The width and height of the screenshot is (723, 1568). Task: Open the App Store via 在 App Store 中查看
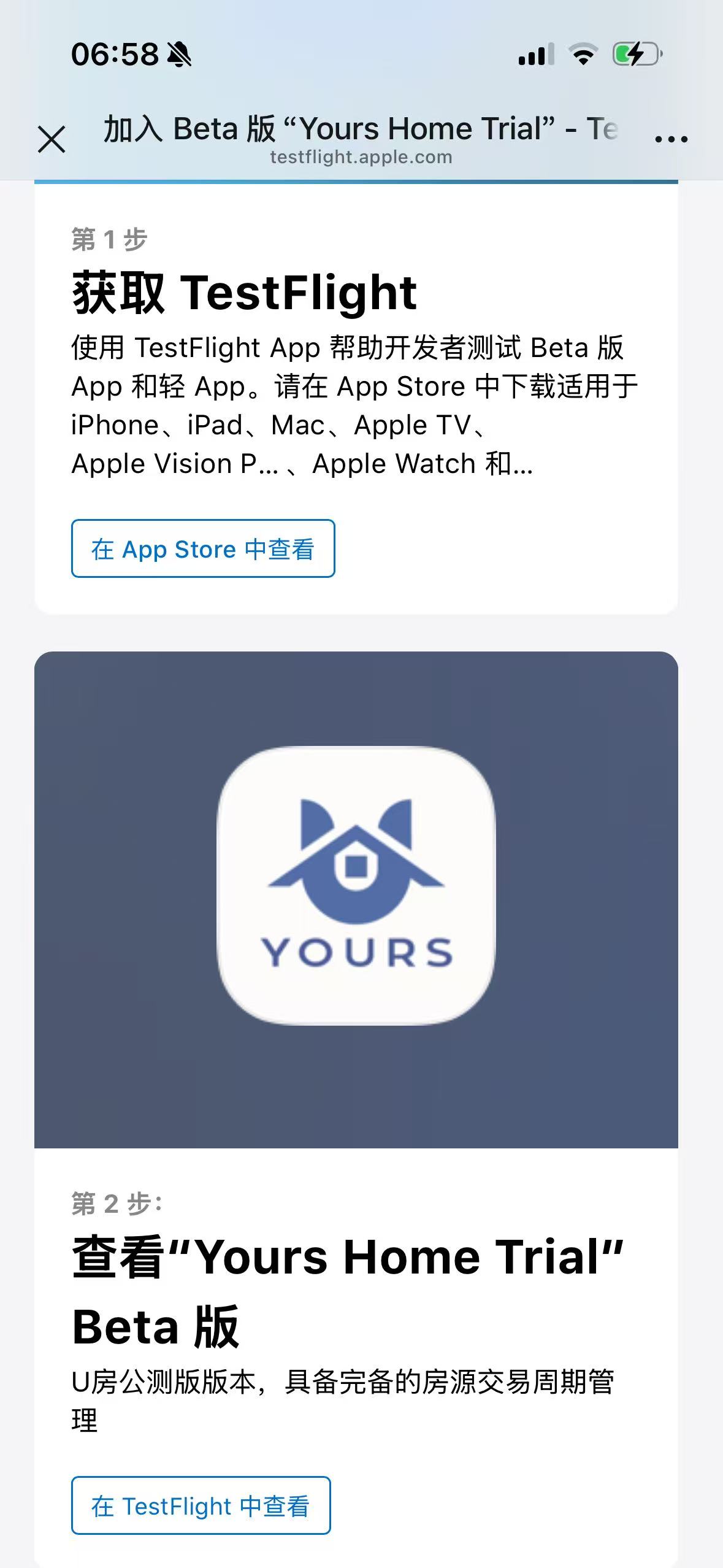pos(202,549)
